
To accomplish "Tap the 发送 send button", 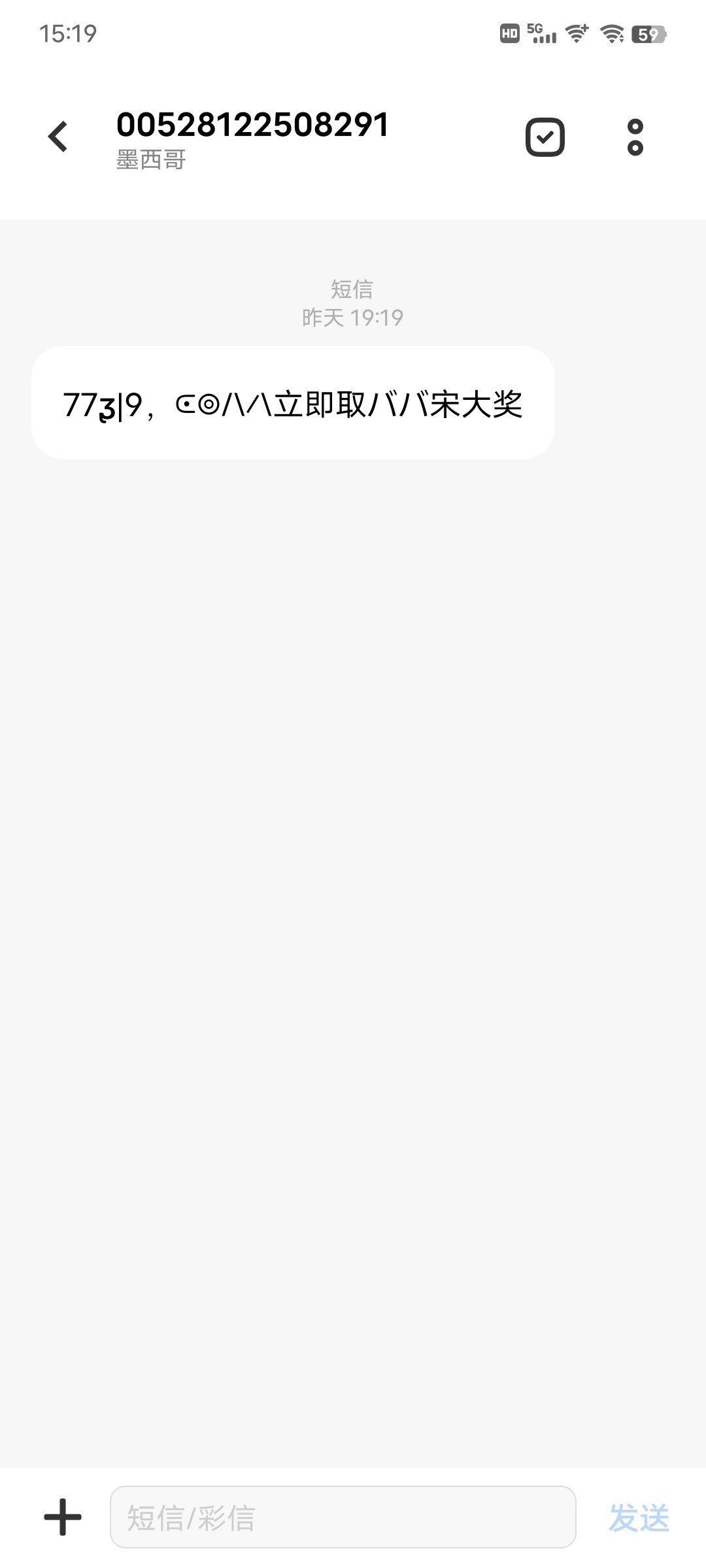I will tap(639, 1517).
